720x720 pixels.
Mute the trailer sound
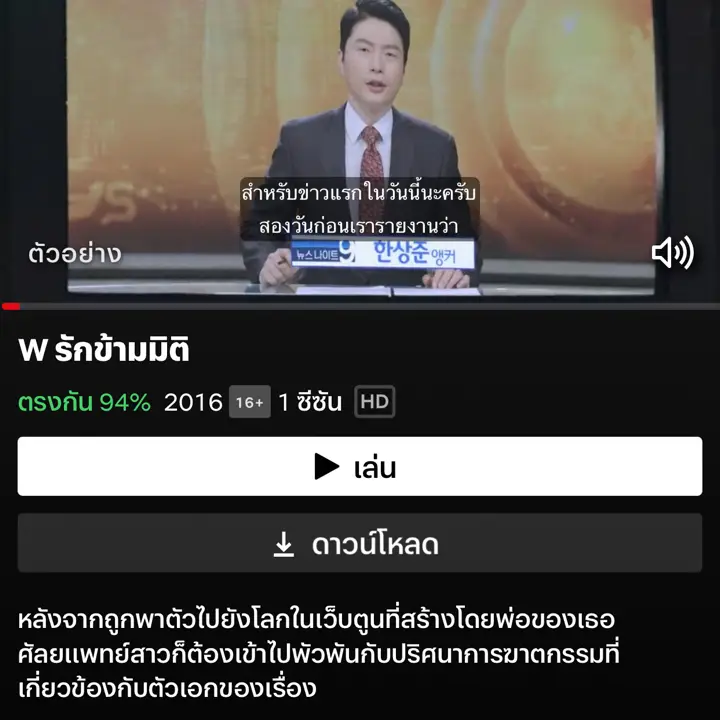click(x=672, y=253)
